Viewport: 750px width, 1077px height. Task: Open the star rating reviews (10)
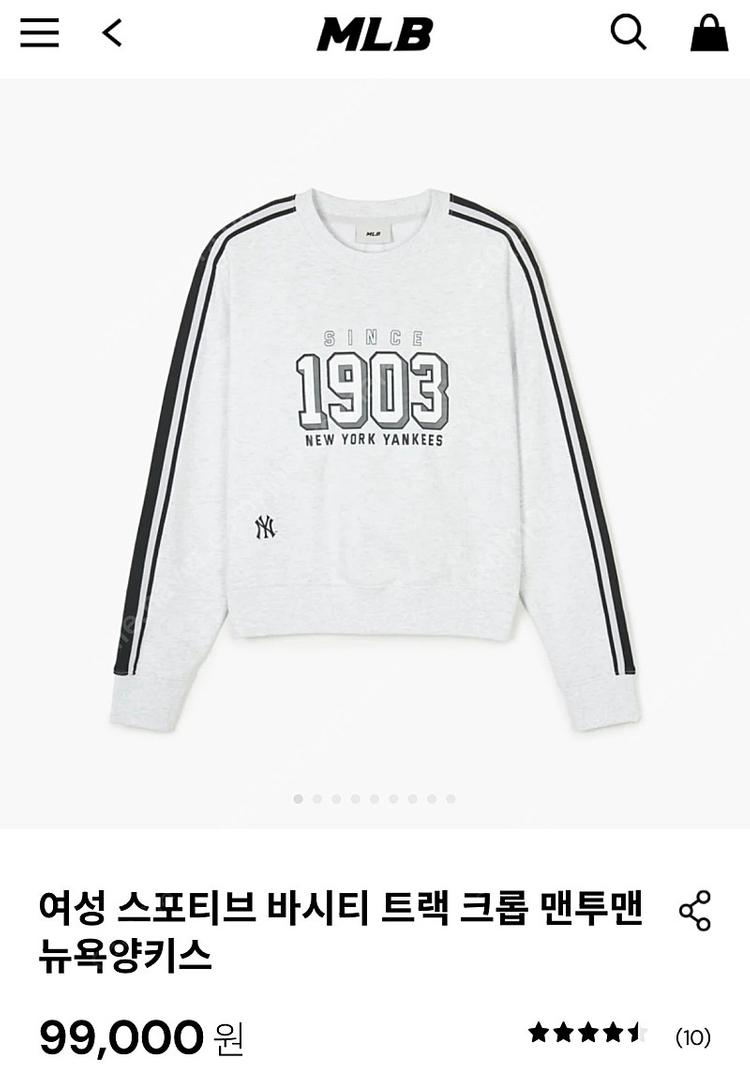[619, 1035]
